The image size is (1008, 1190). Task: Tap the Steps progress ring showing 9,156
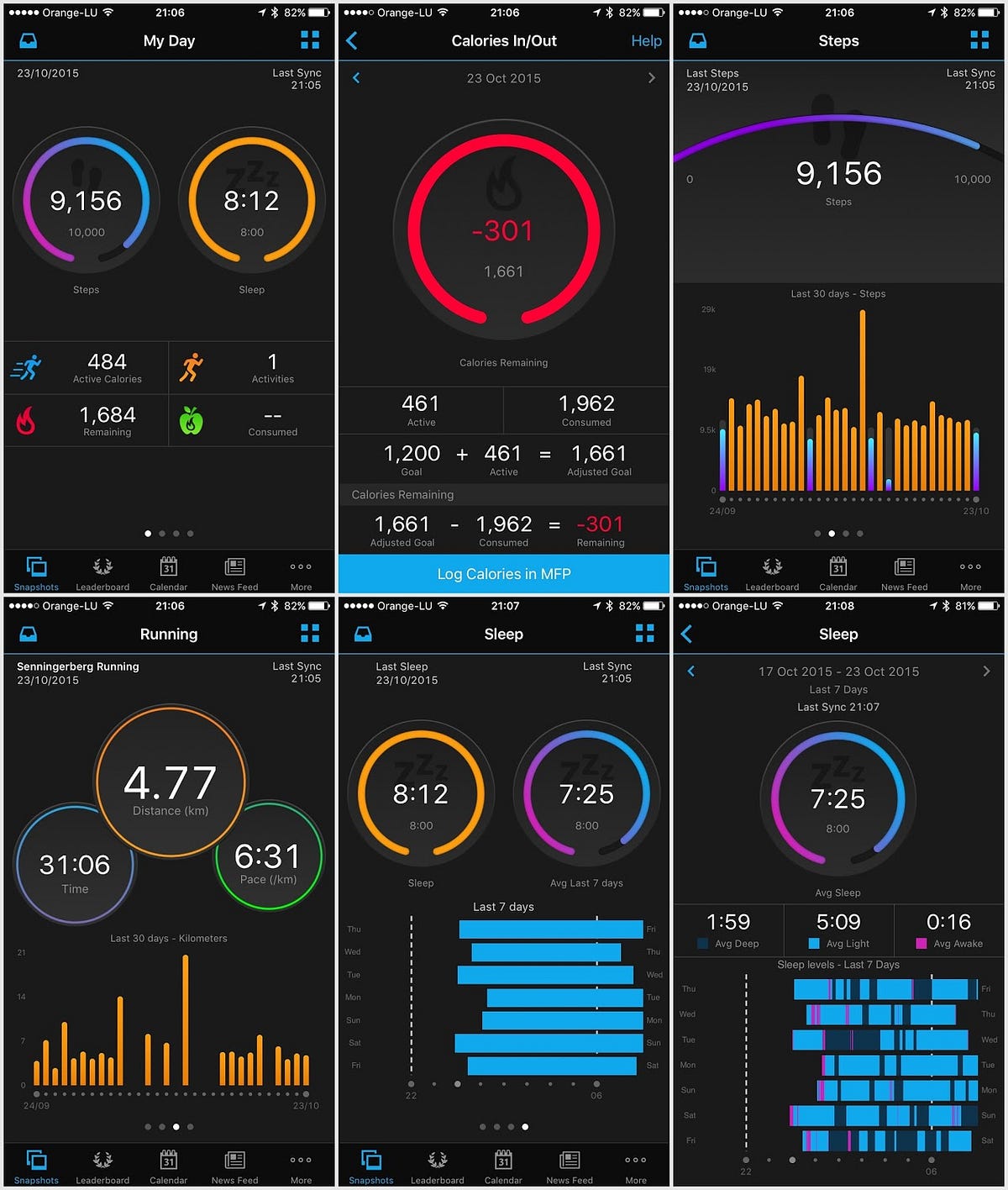pos(86,200)
